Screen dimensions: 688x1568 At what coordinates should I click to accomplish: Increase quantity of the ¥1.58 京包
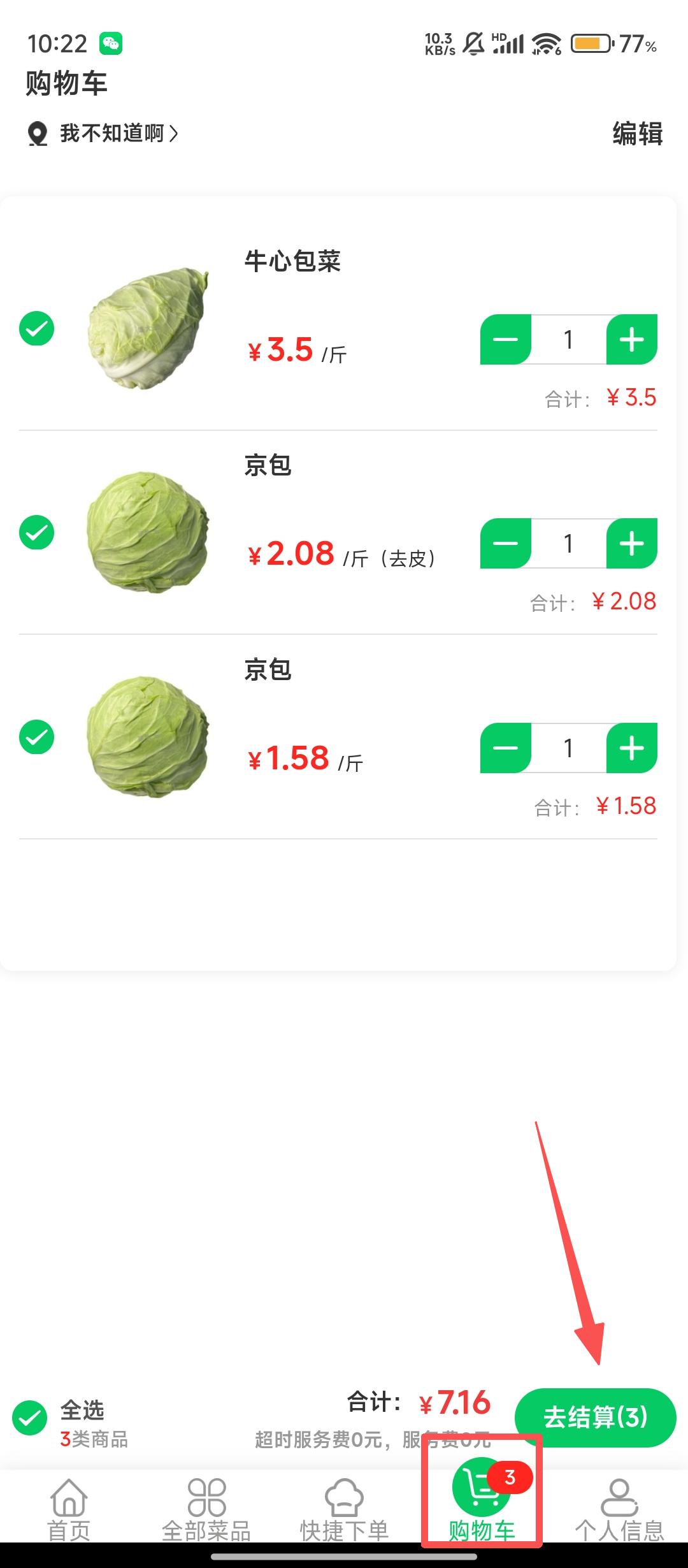631,748
